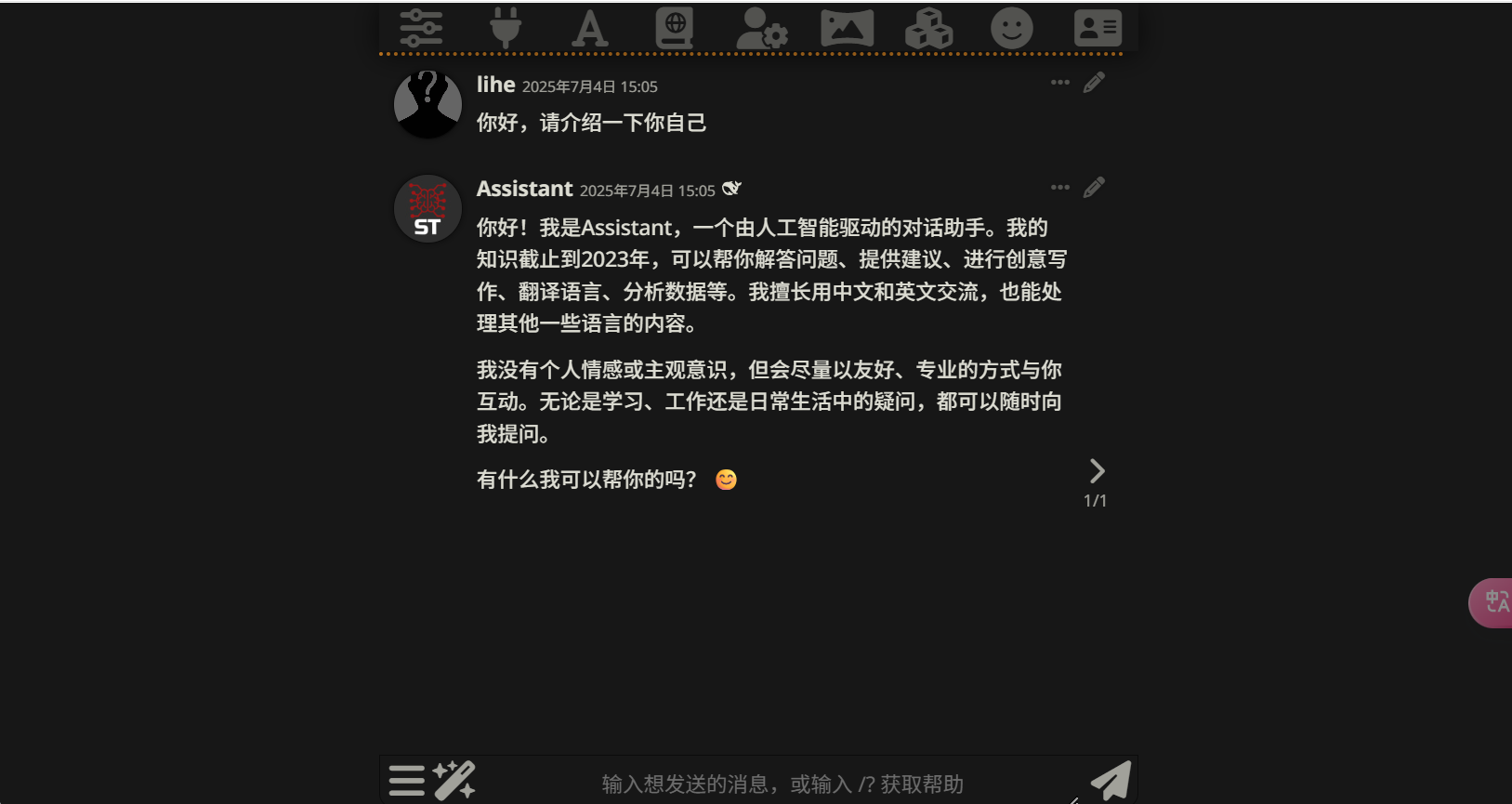Open the AI response configuration sliders
This screenshot has width=1512, height=804.
pyautogui.click(x=421, y=28)
